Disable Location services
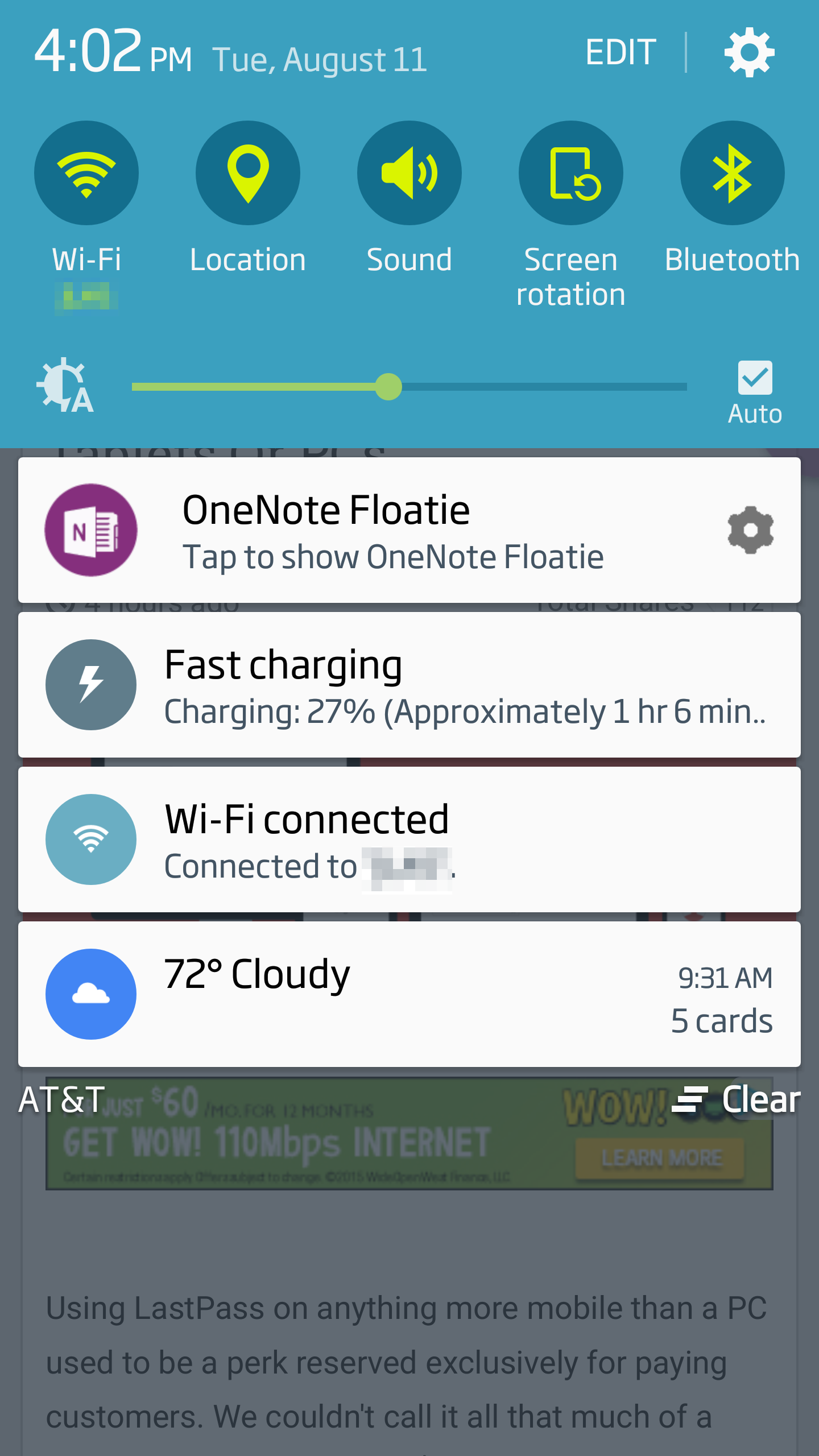 (x=248, y=172)
